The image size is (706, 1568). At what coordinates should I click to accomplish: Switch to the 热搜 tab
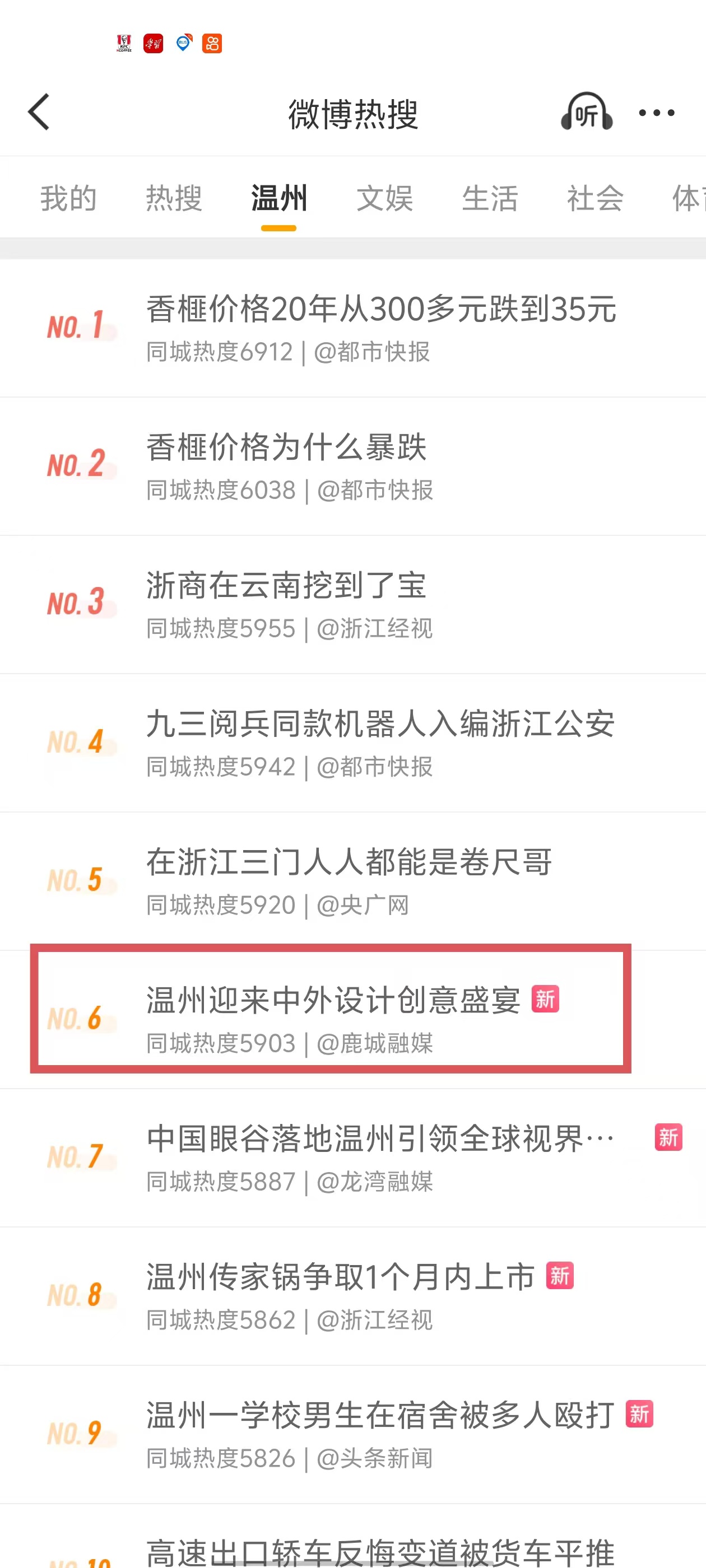pyautogui.click(x=174, y=198)
